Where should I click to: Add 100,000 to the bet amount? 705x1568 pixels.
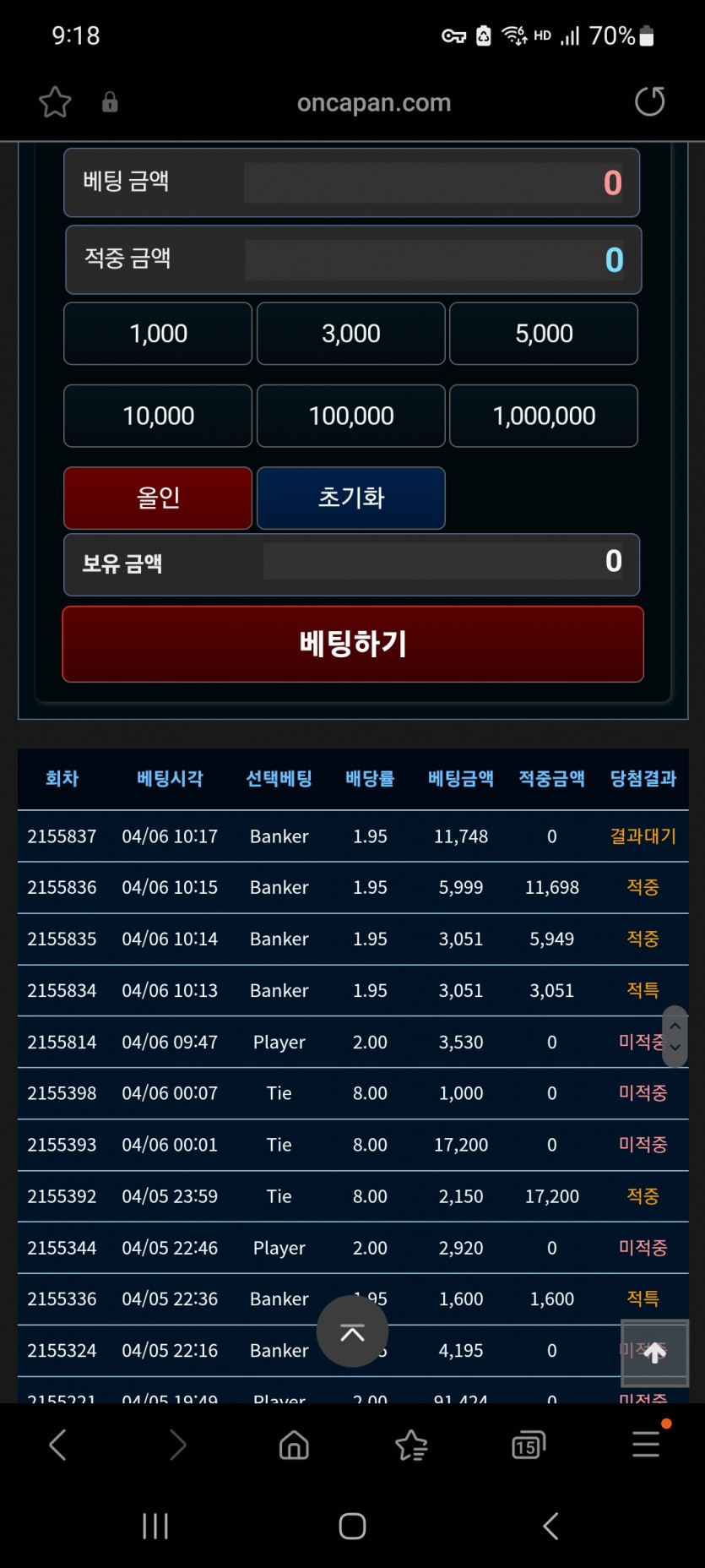[x=350, y=416]
